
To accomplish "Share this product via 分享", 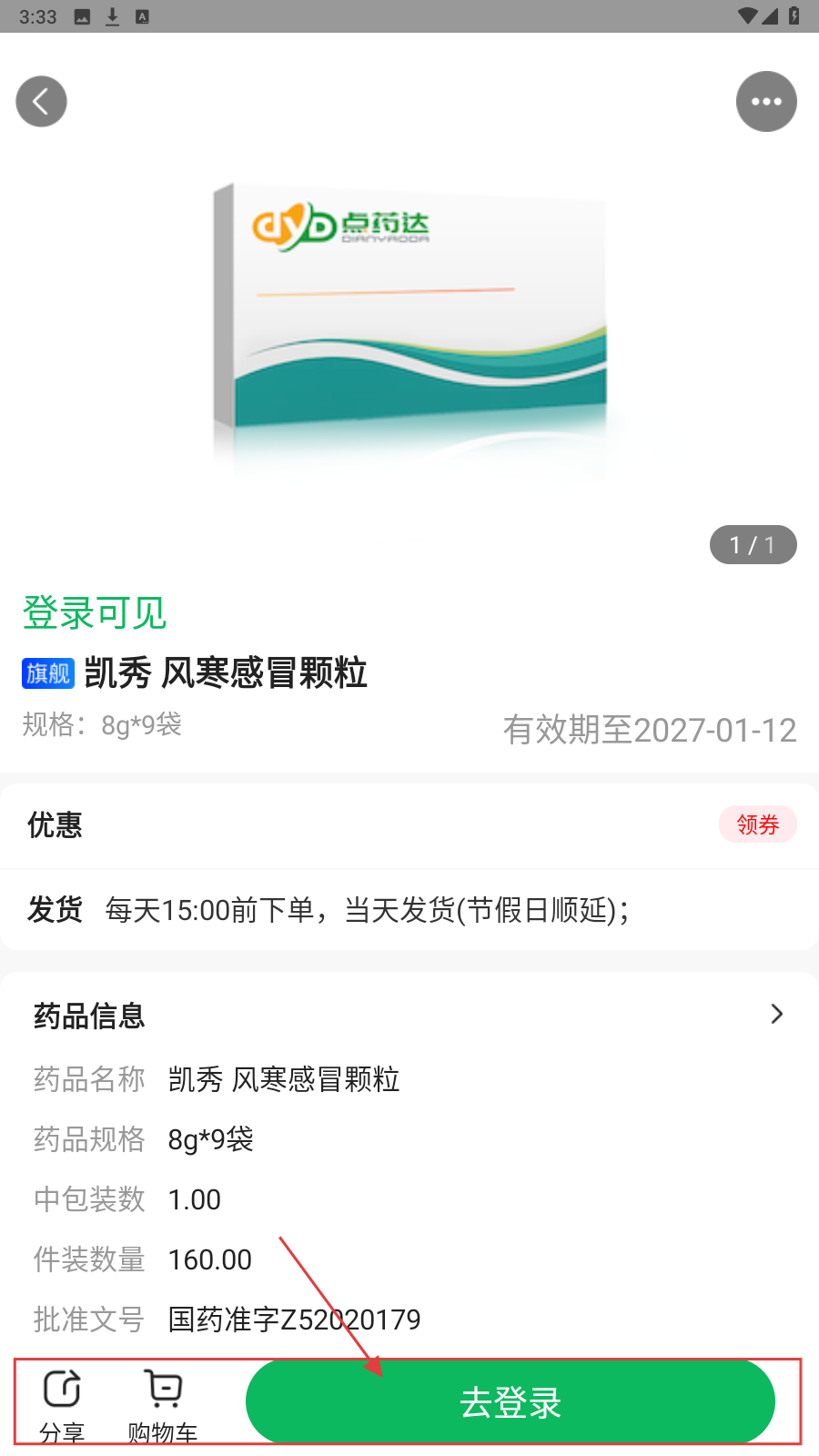I will 62,1403.
